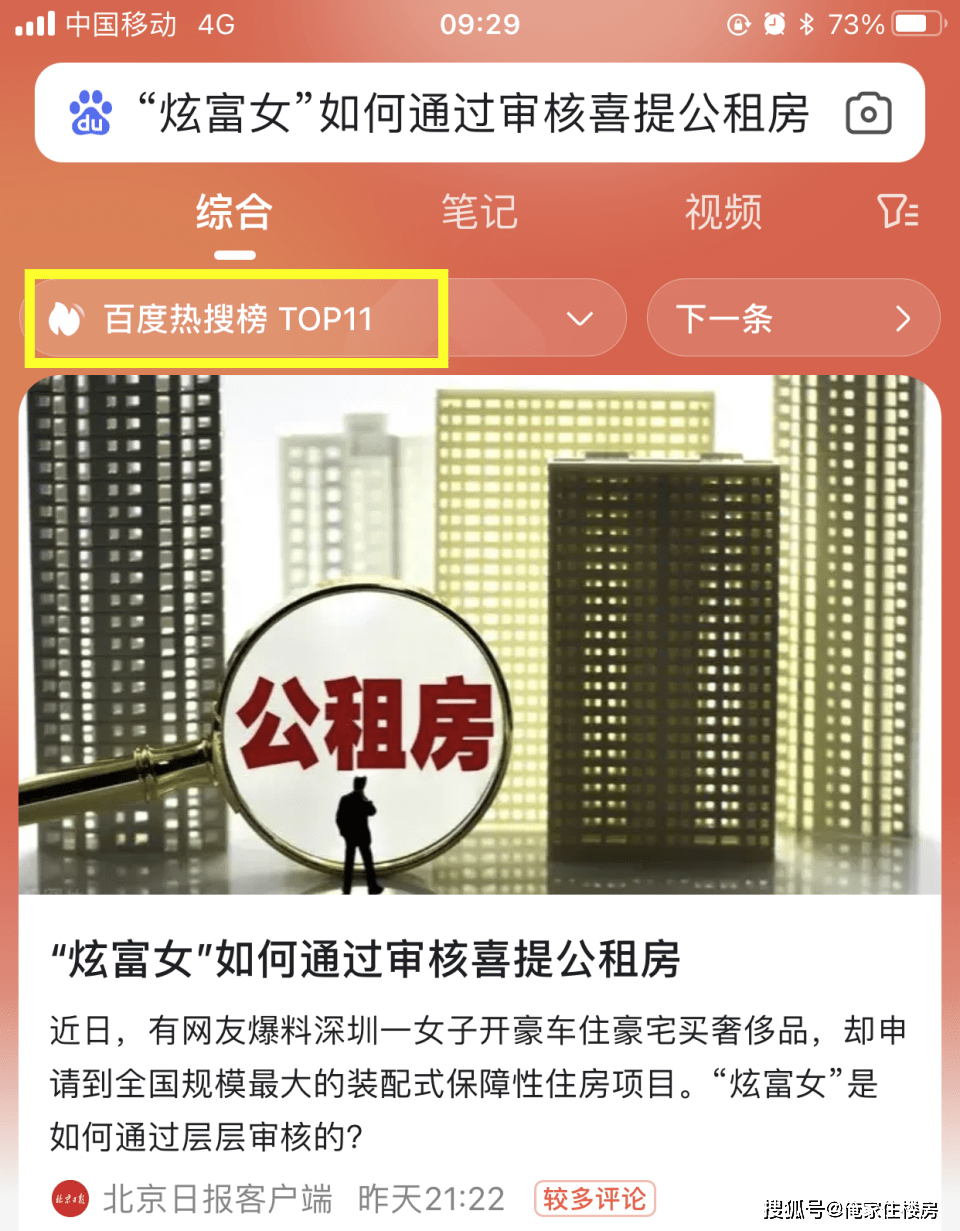Expand the 百度热搜榜 TOP11 dropdown
This screenshot has width=960, height=1231.
(x=579, y=319)
